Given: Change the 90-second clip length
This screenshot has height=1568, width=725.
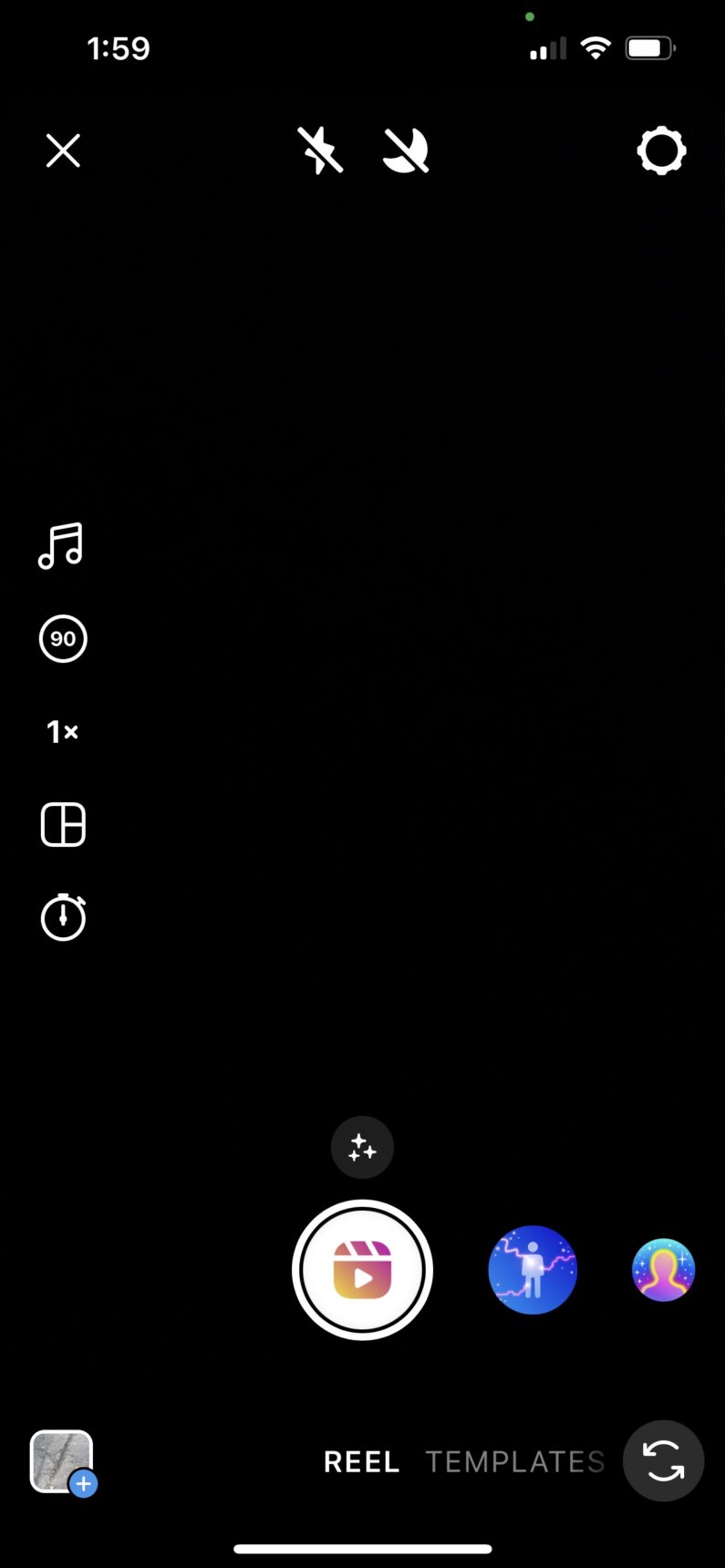Looking at the screenshot, I should pos(63,638).
